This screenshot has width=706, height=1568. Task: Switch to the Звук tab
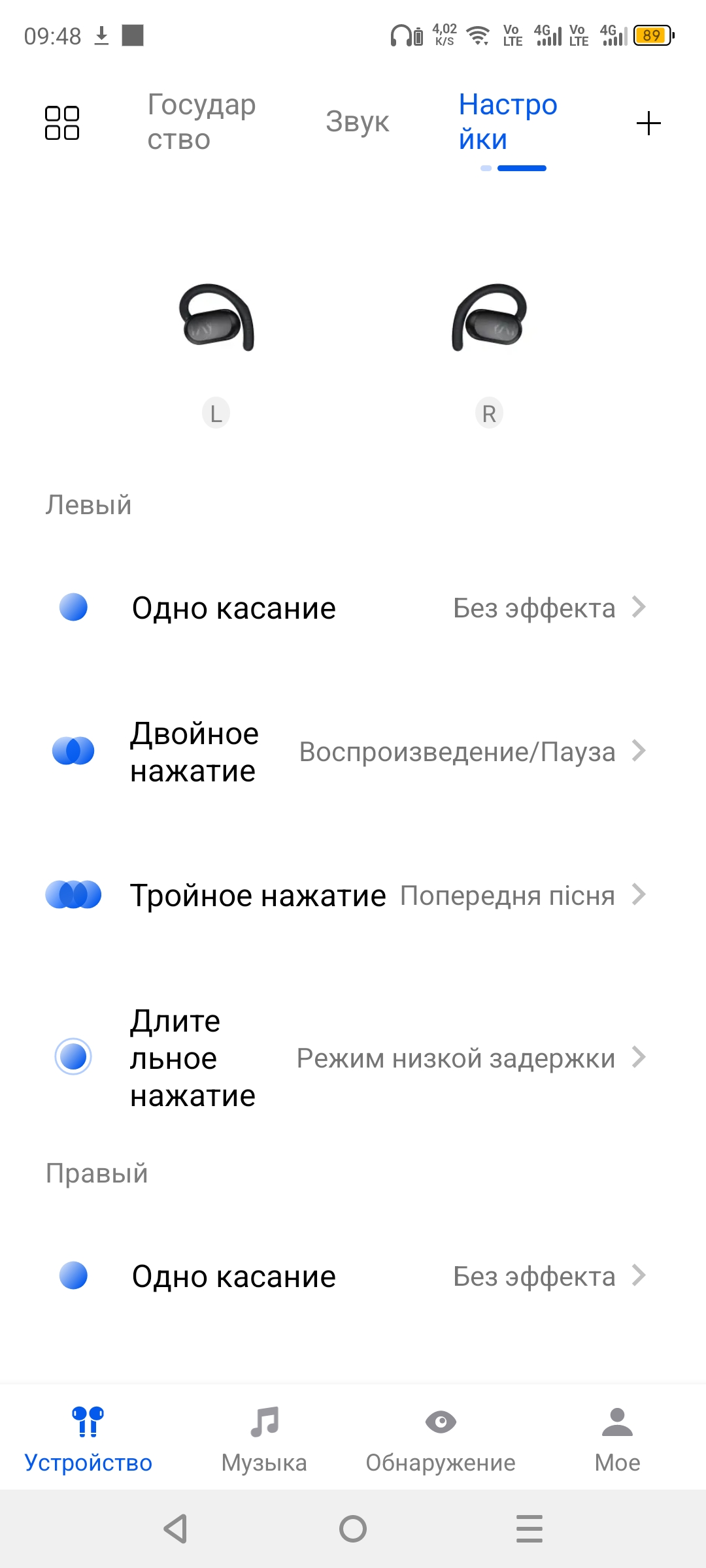[357, 122]
